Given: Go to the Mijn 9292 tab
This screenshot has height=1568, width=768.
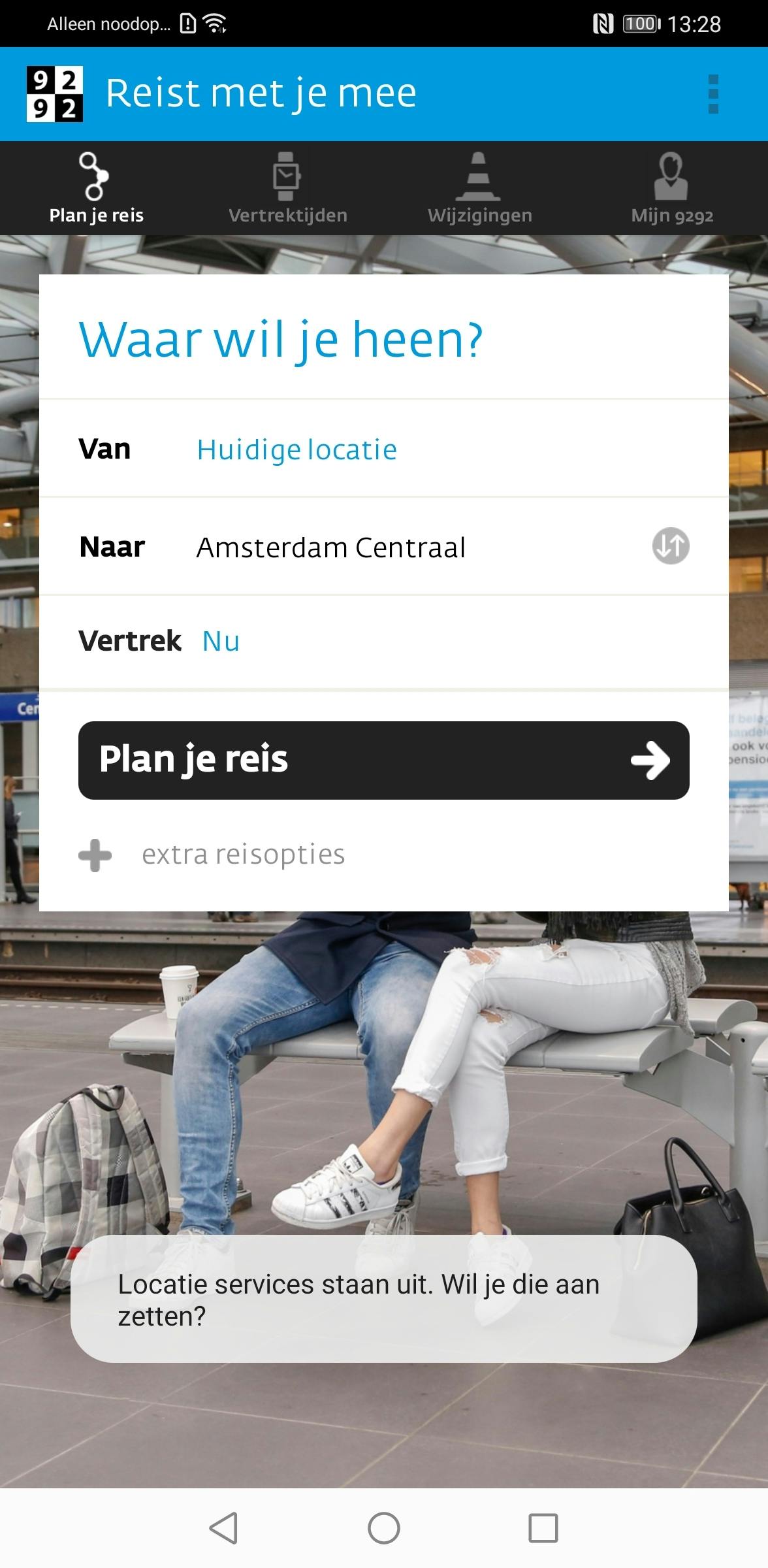Looking at the screenshot, I should (671, 188).
